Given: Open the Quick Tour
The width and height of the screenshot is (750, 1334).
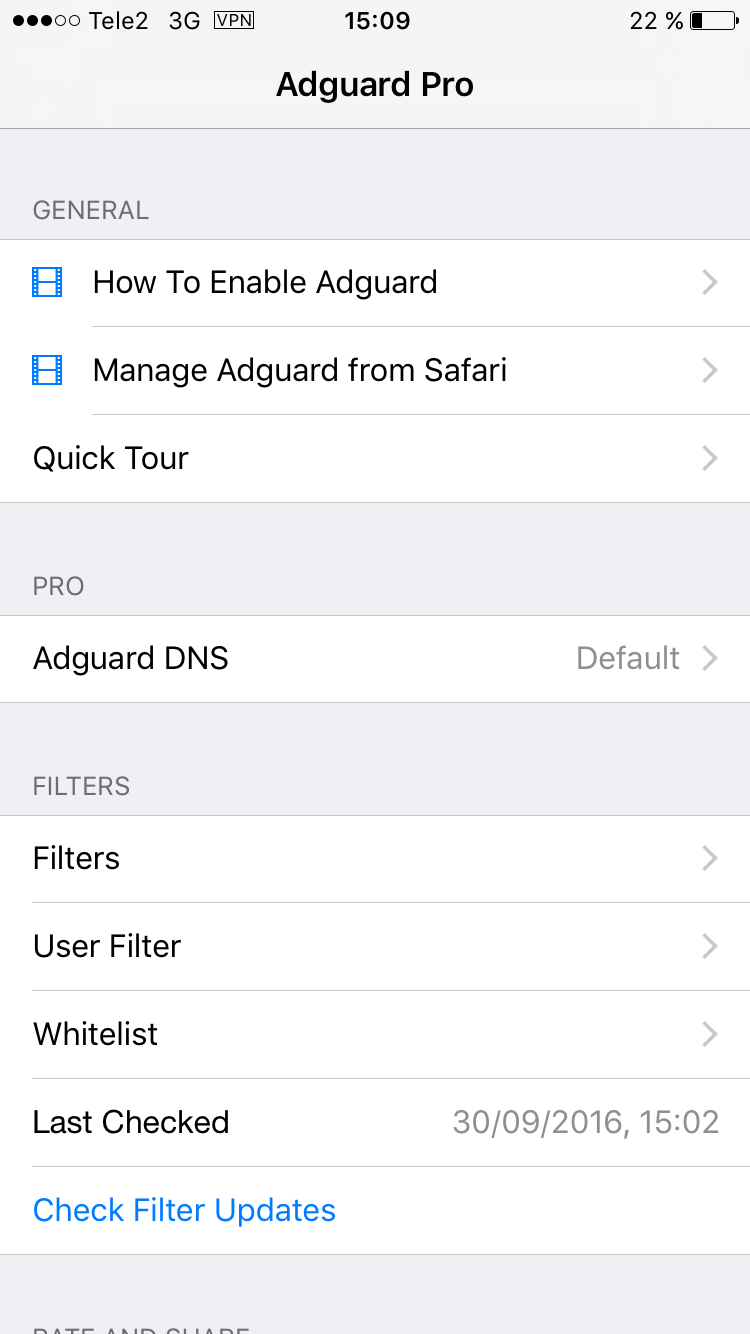Looking at the screenshot, I should [x=375, y=458].
